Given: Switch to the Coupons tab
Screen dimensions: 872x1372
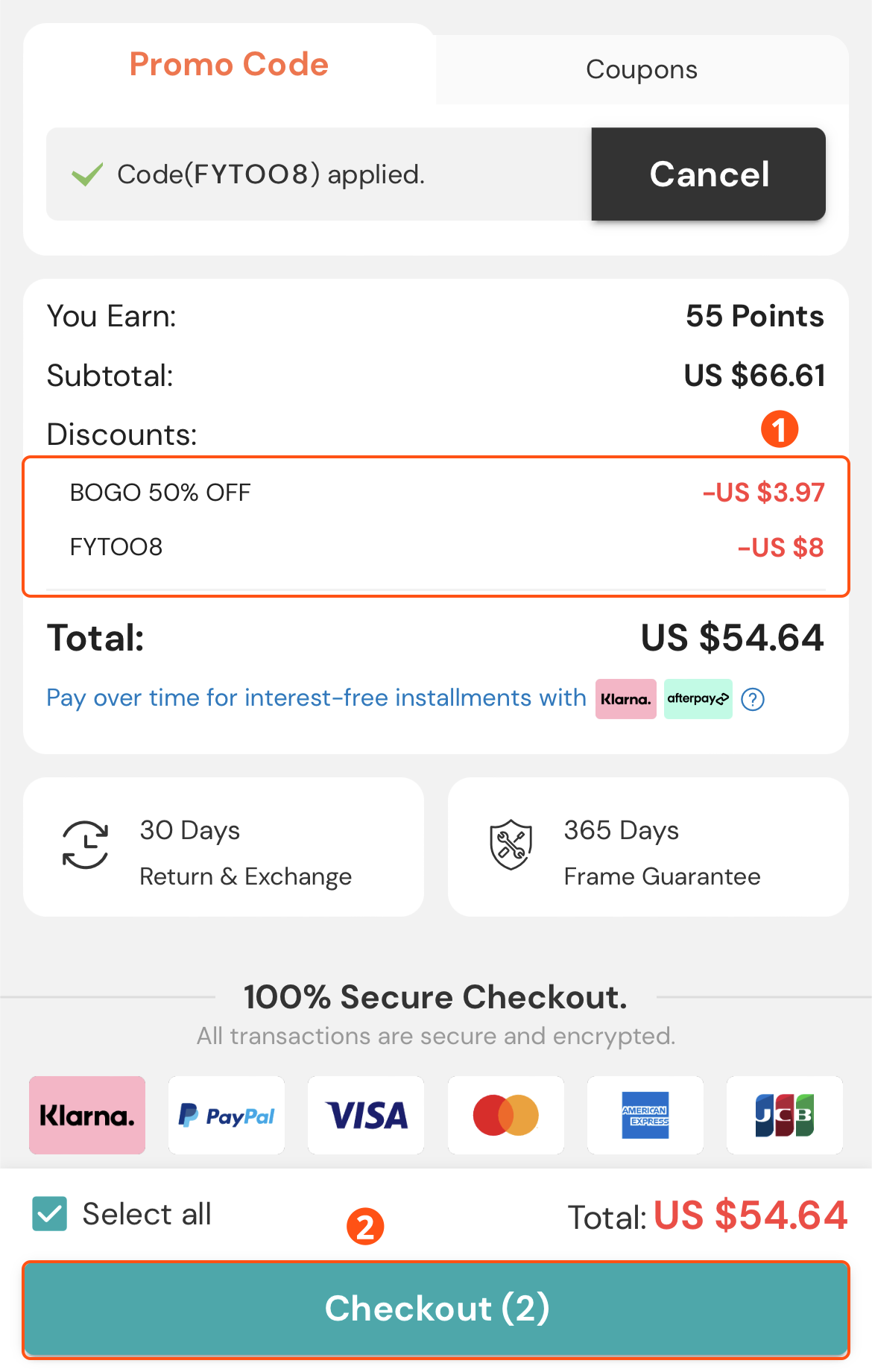Looking at the screenshot, I should pos(641,69).
